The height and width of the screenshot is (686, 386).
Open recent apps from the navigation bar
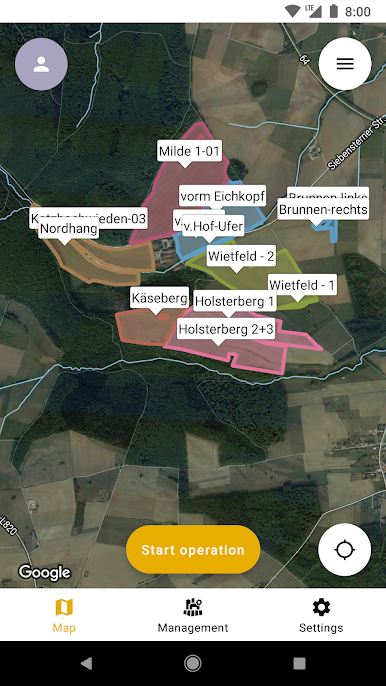299,663
